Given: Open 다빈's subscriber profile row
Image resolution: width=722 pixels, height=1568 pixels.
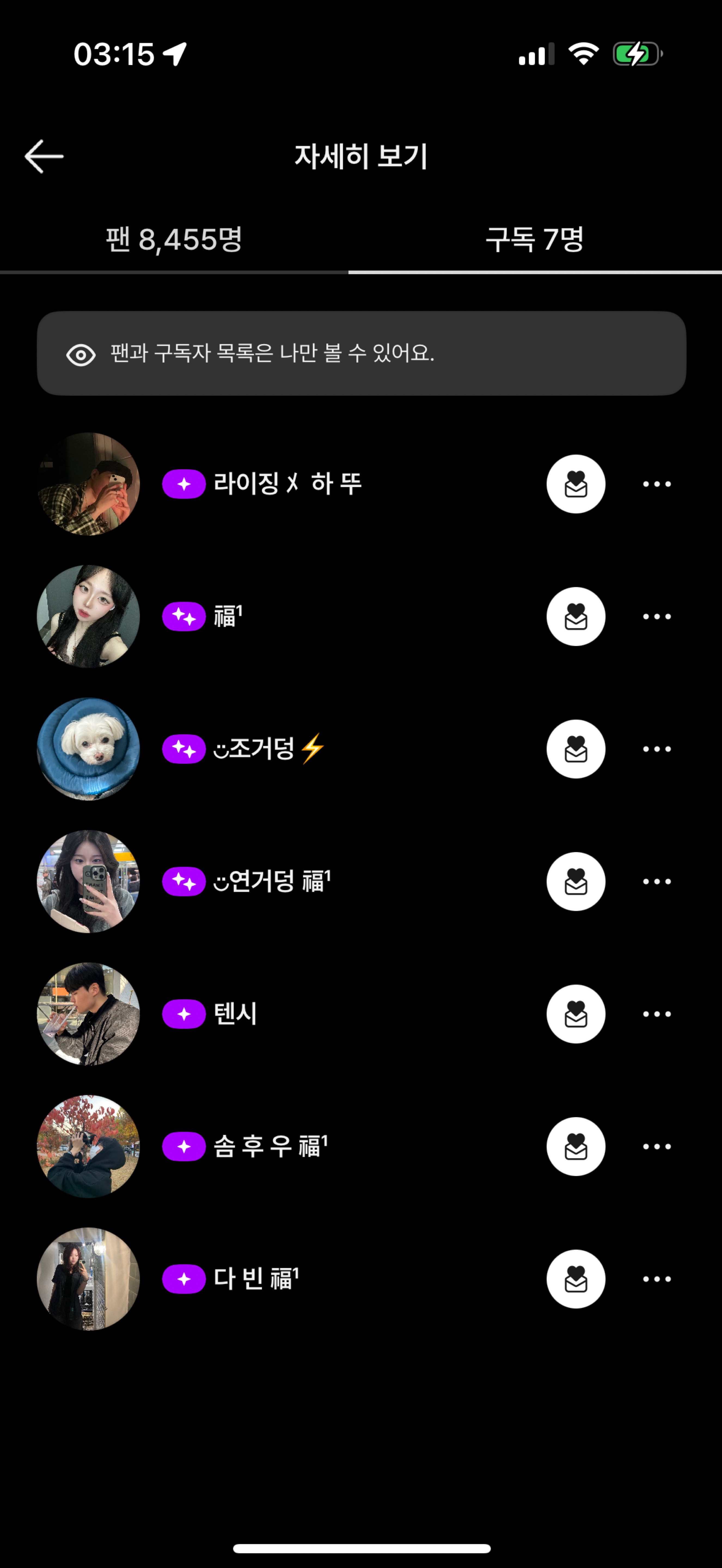Looking at the screenshot, I should pyautogui.click(x=256, y=1278).
